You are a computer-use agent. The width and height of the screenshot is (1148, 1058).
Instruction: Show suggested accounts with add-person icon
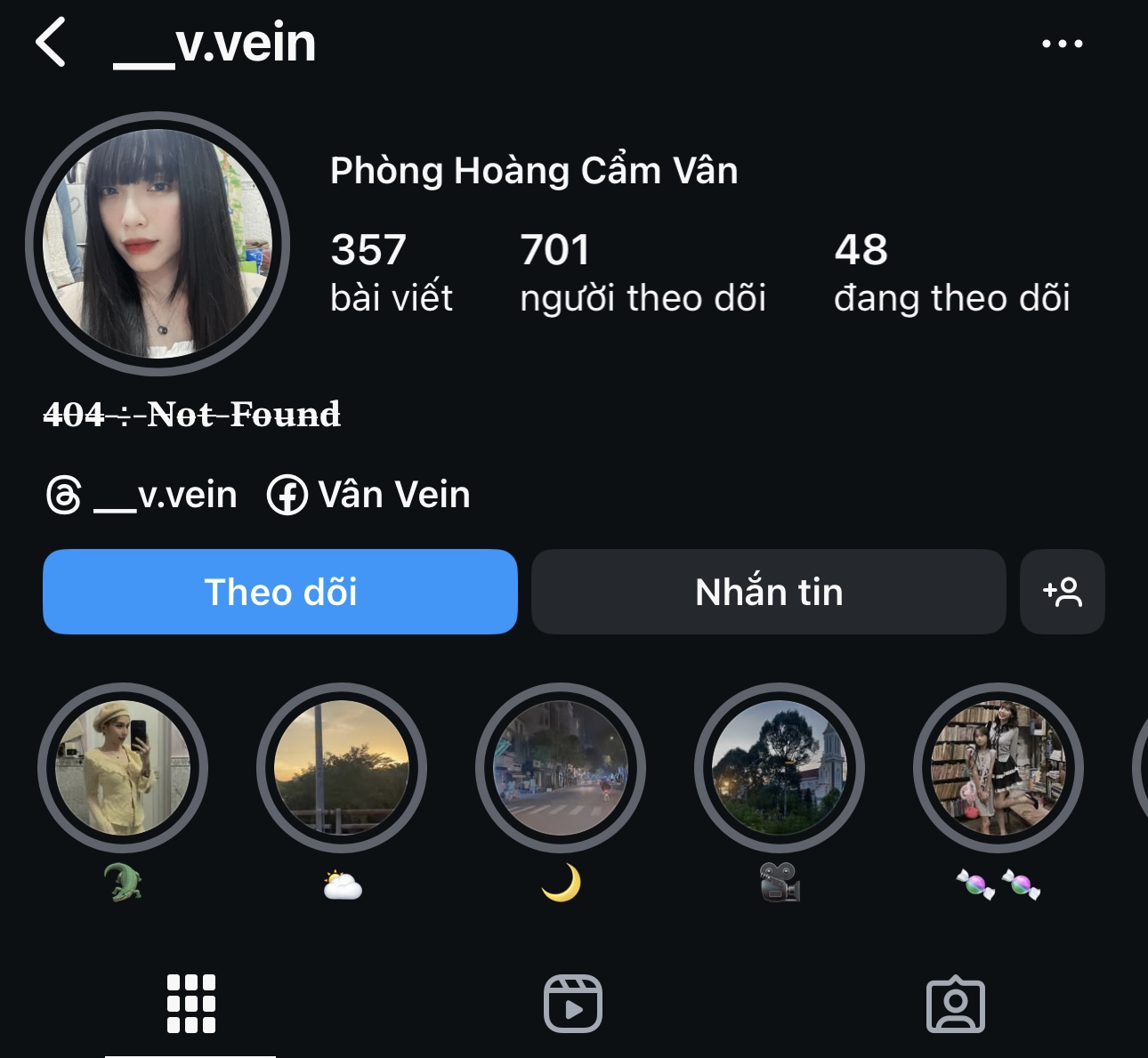point(1062,592)
